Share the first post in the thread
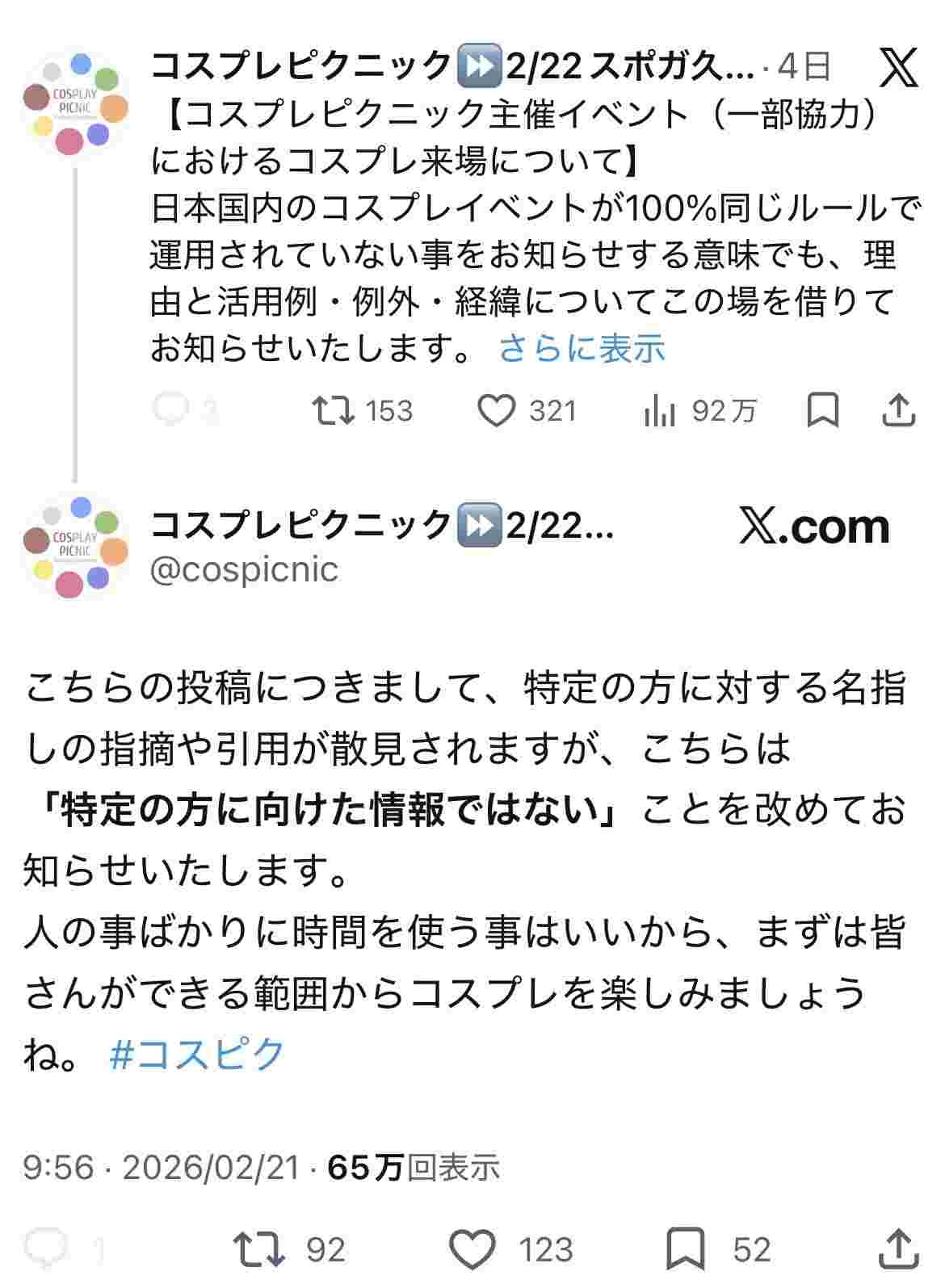Image resolution: width=945 pixels, height=1288 pixels. pos(898,411)
